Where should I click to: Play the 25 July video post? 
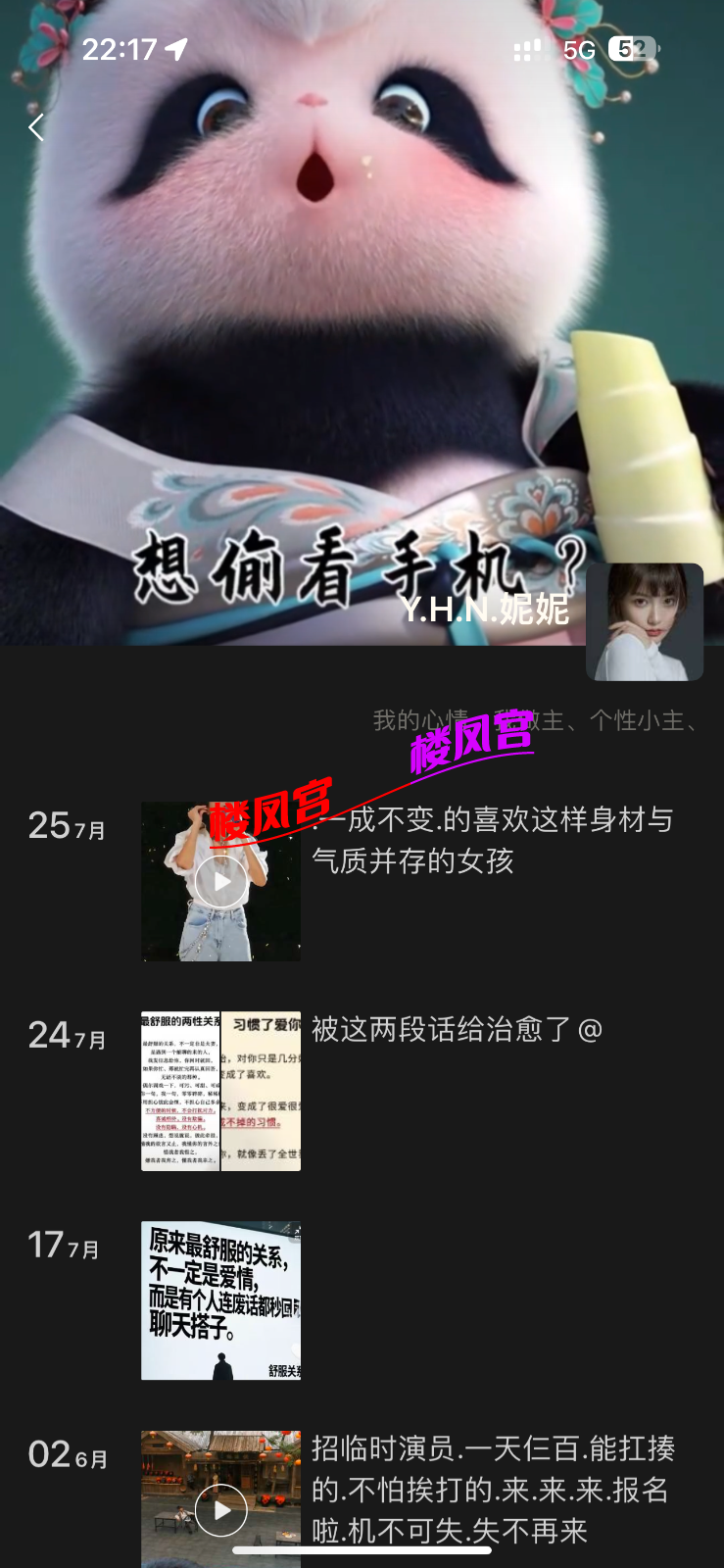tap(220, 881)
